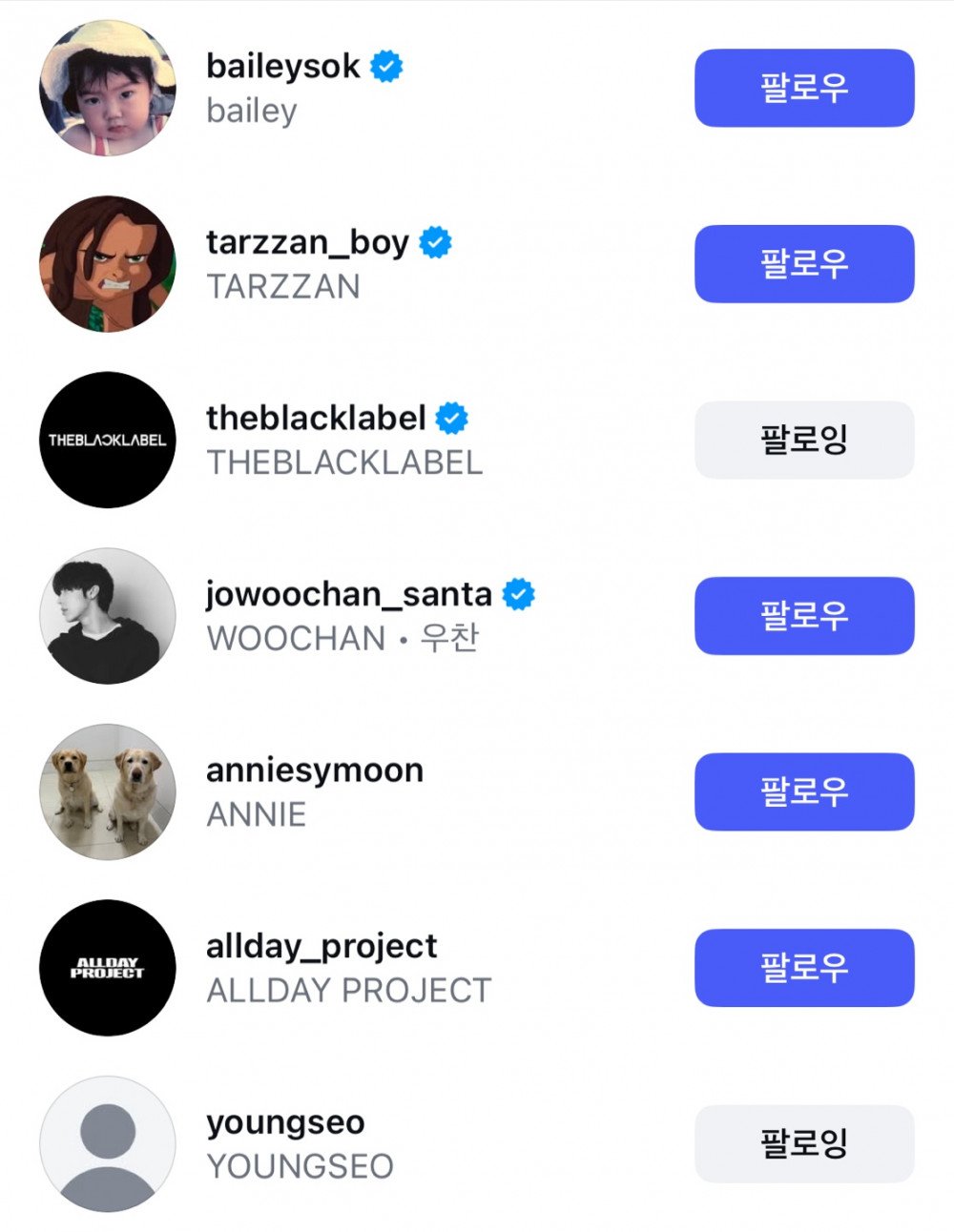Follow the anniesymoon account
The width and height of the screenshot is (954, 1232).
pyautogui.click(x=803, y=791)
